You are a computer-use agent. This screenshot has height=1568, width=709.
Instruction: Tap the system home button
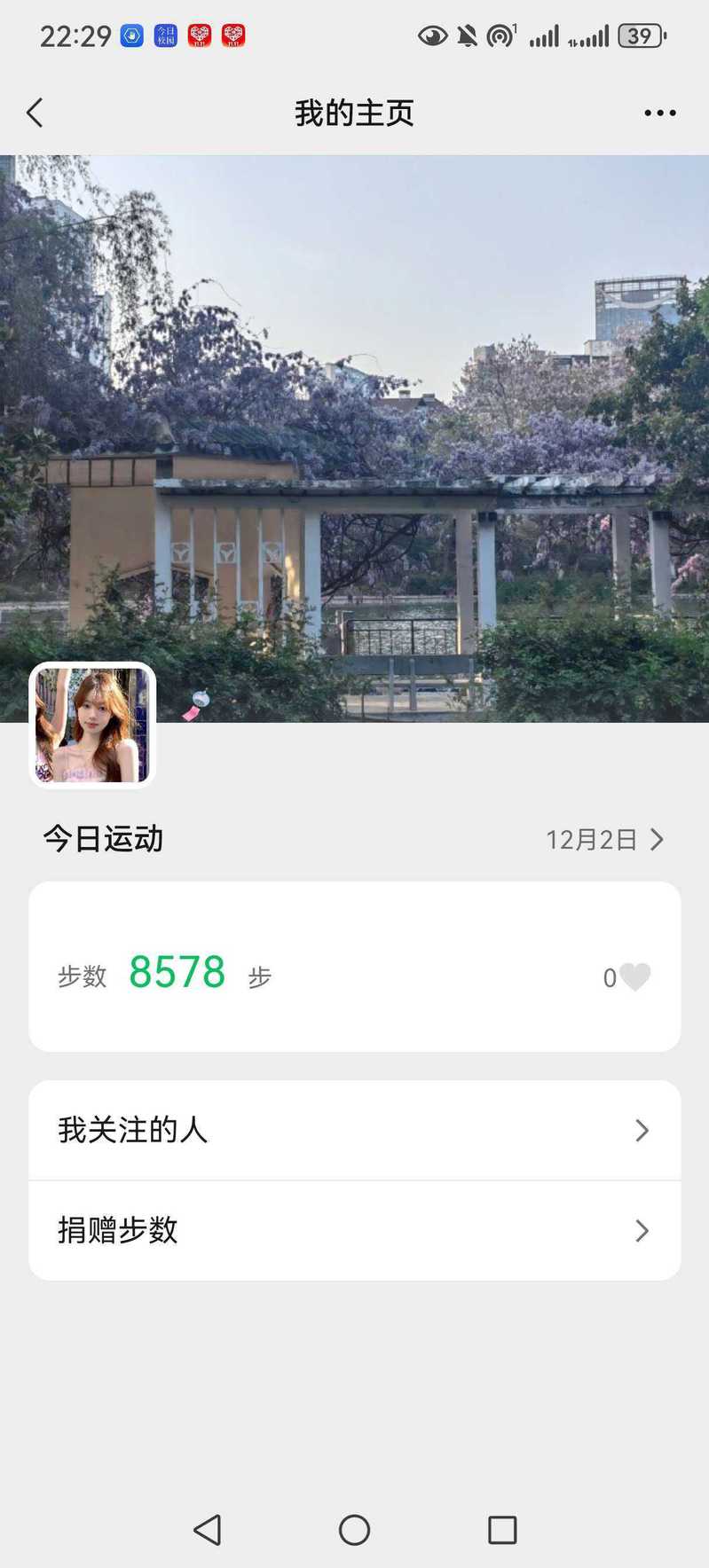[x=354, y=1530]
